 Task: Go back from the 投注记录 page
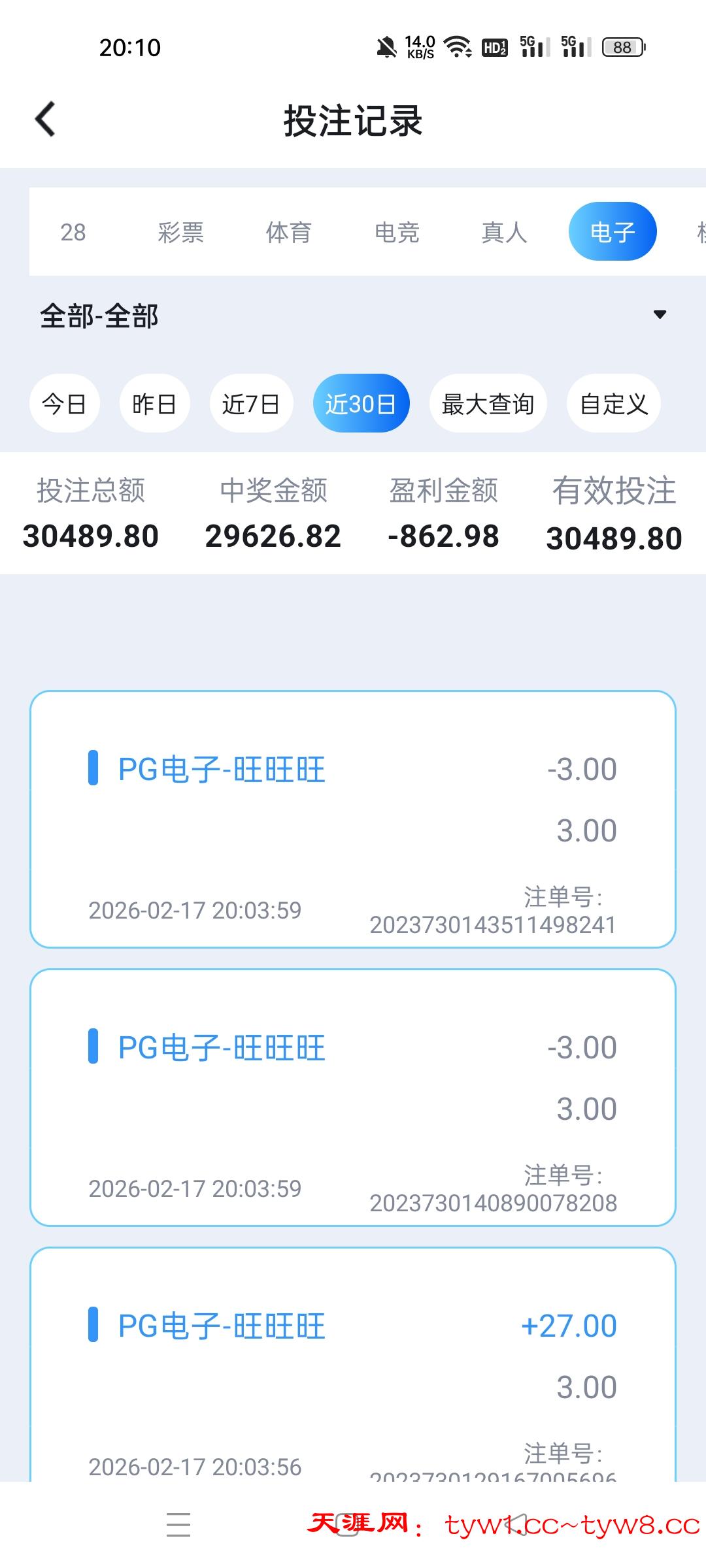tap(46, 120)
